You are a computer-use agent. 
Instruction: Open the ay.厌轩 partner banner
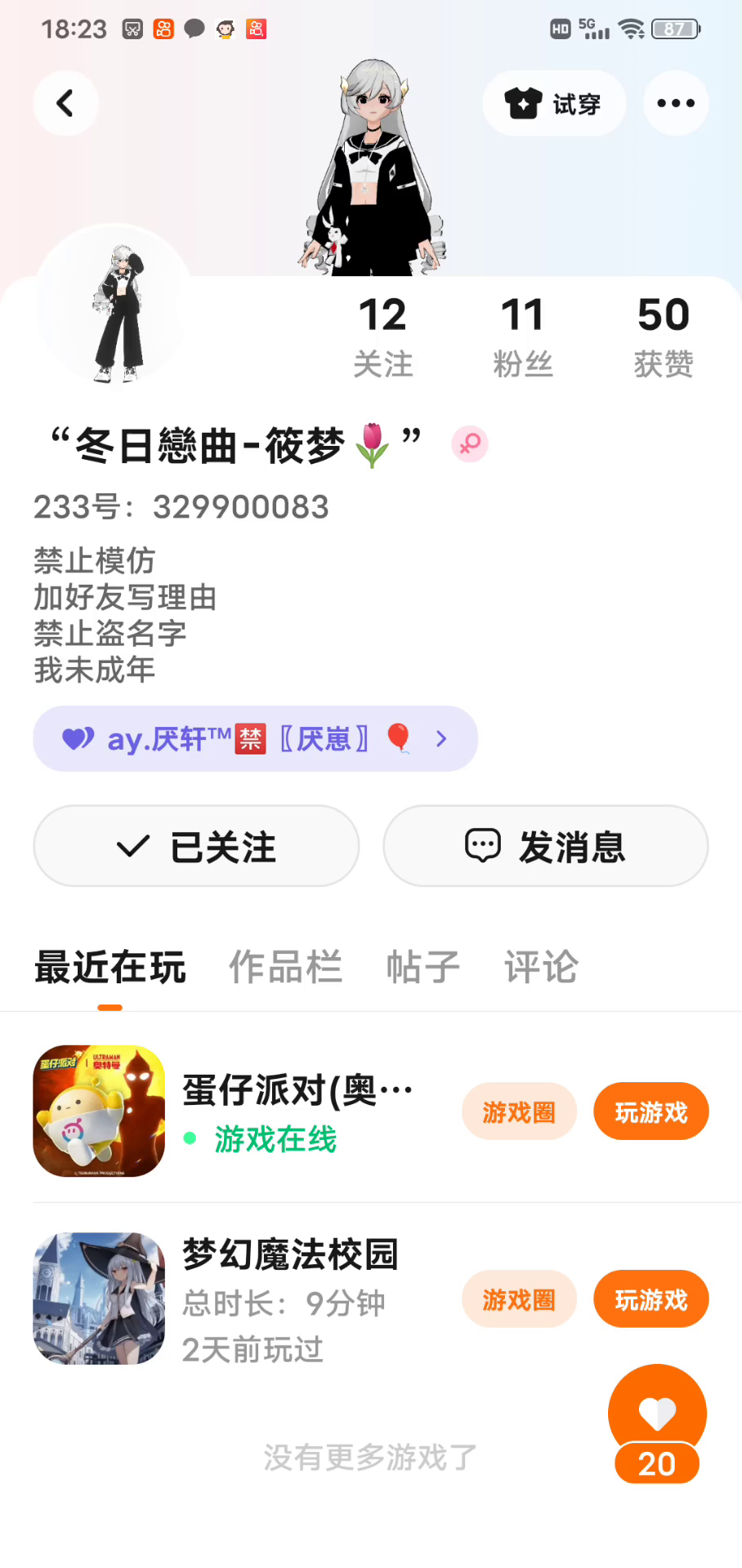(255, 739)
